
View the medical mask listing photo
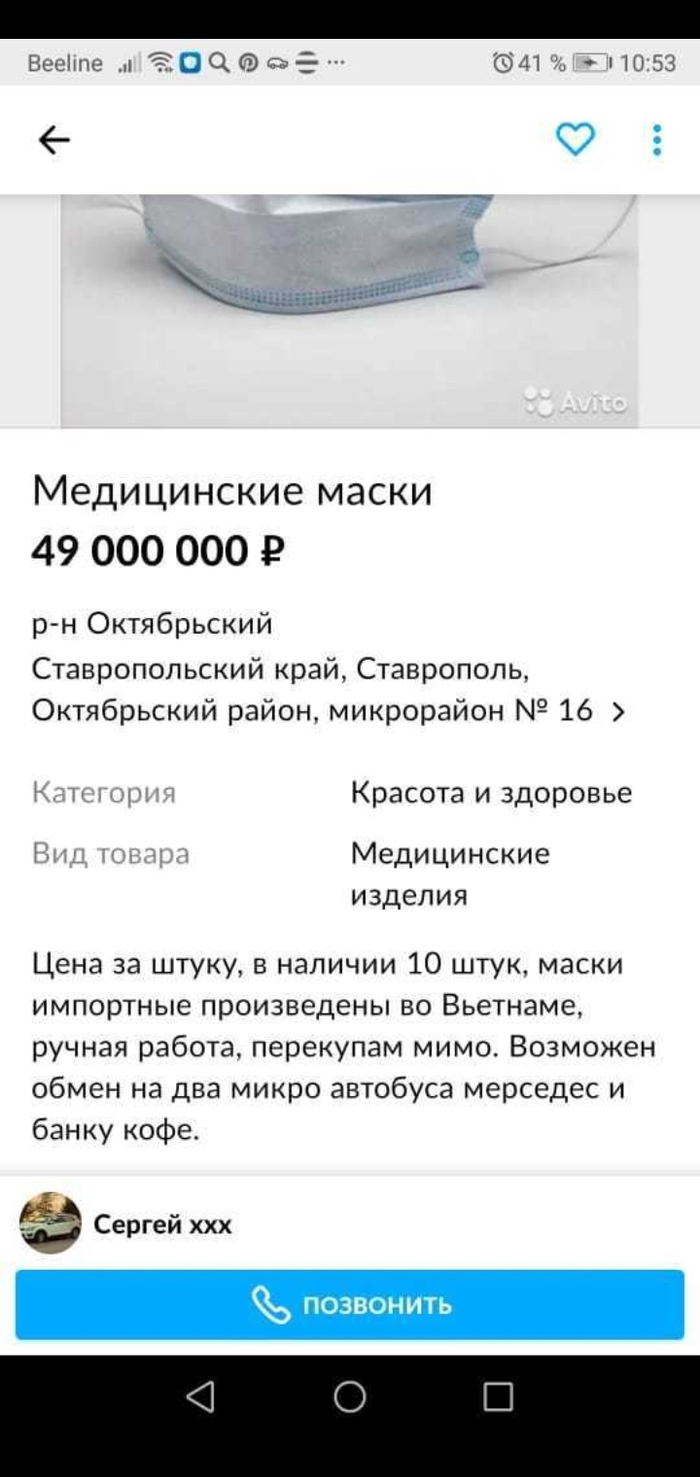[x=350, y=310]
